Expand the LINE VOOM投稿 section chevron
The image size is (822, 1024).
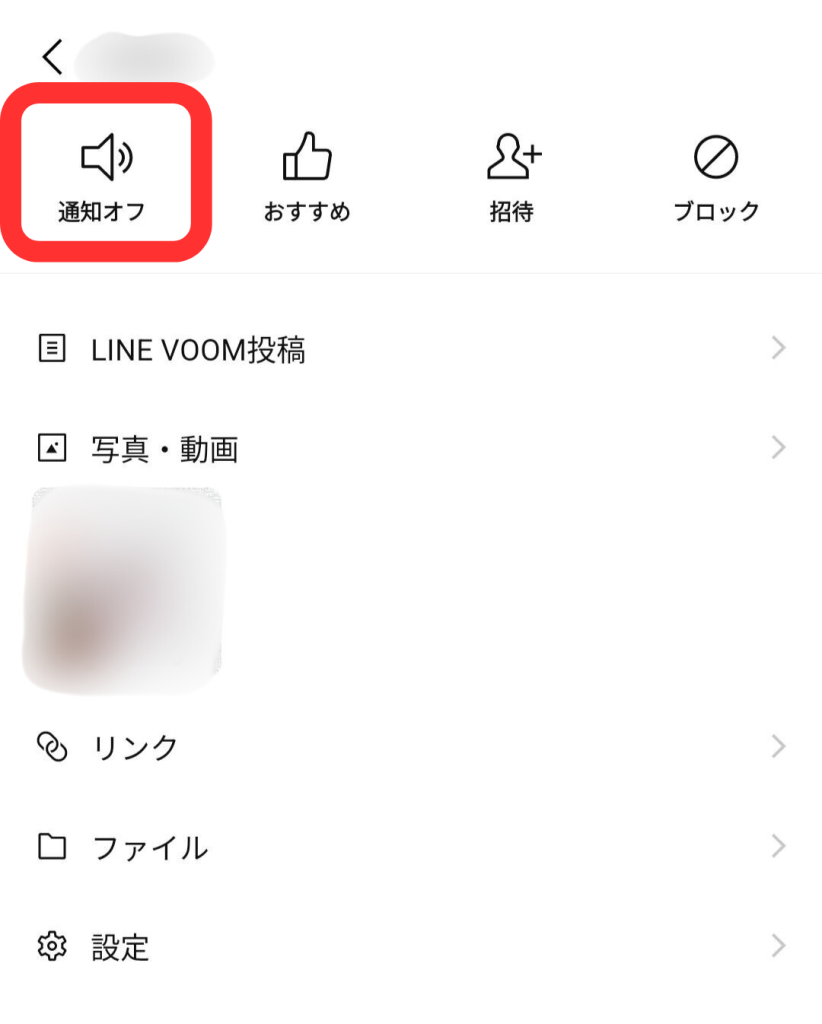(780, 348)
